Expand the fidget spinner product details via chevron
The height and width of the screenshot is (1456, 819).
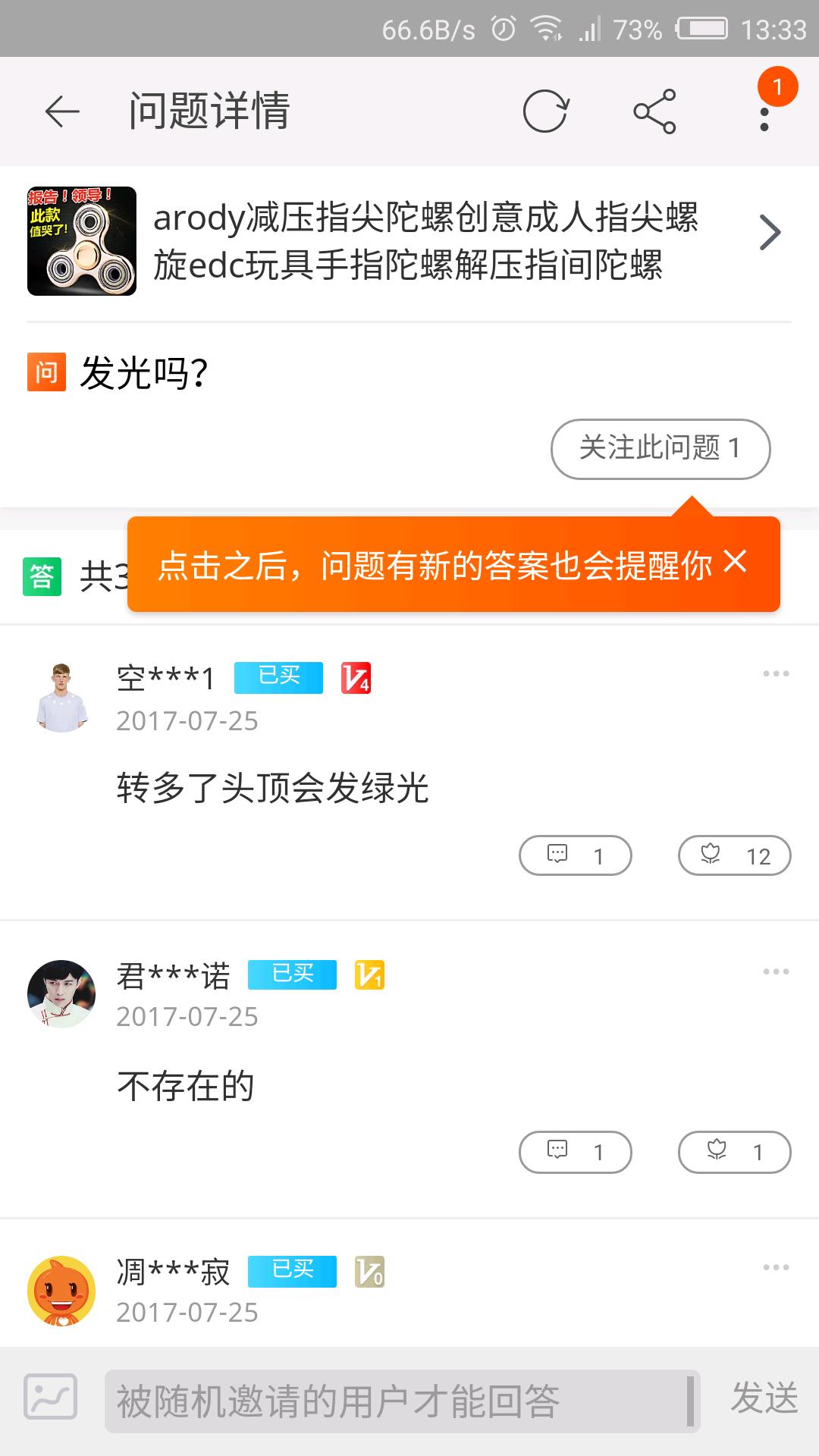[x=770, y=232]
